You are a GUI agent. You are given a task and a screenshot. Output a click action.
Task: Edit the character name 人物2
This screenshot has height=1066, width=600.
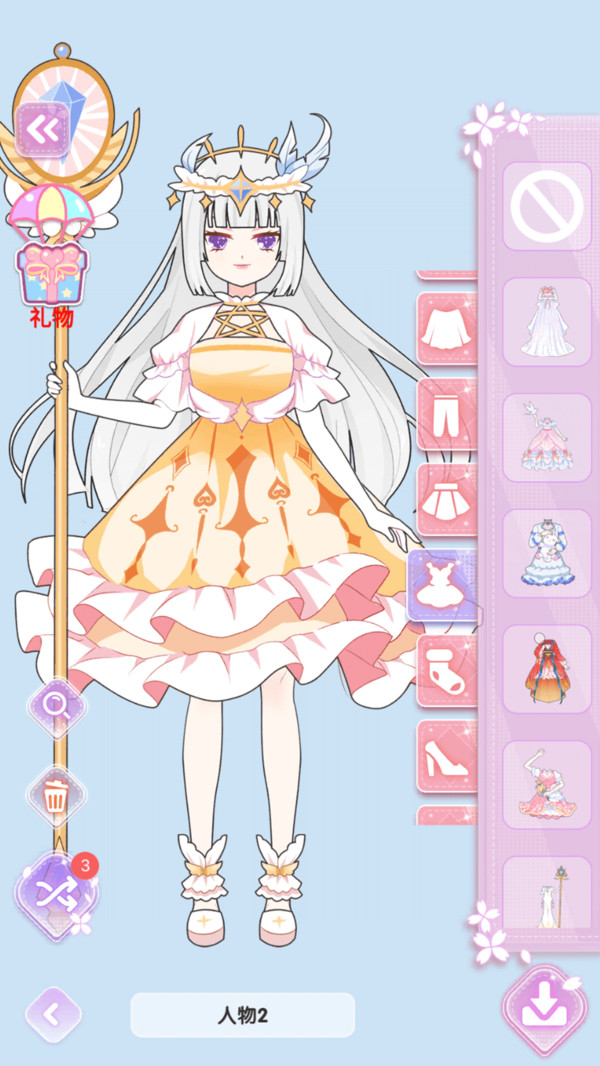[243, 1015]
